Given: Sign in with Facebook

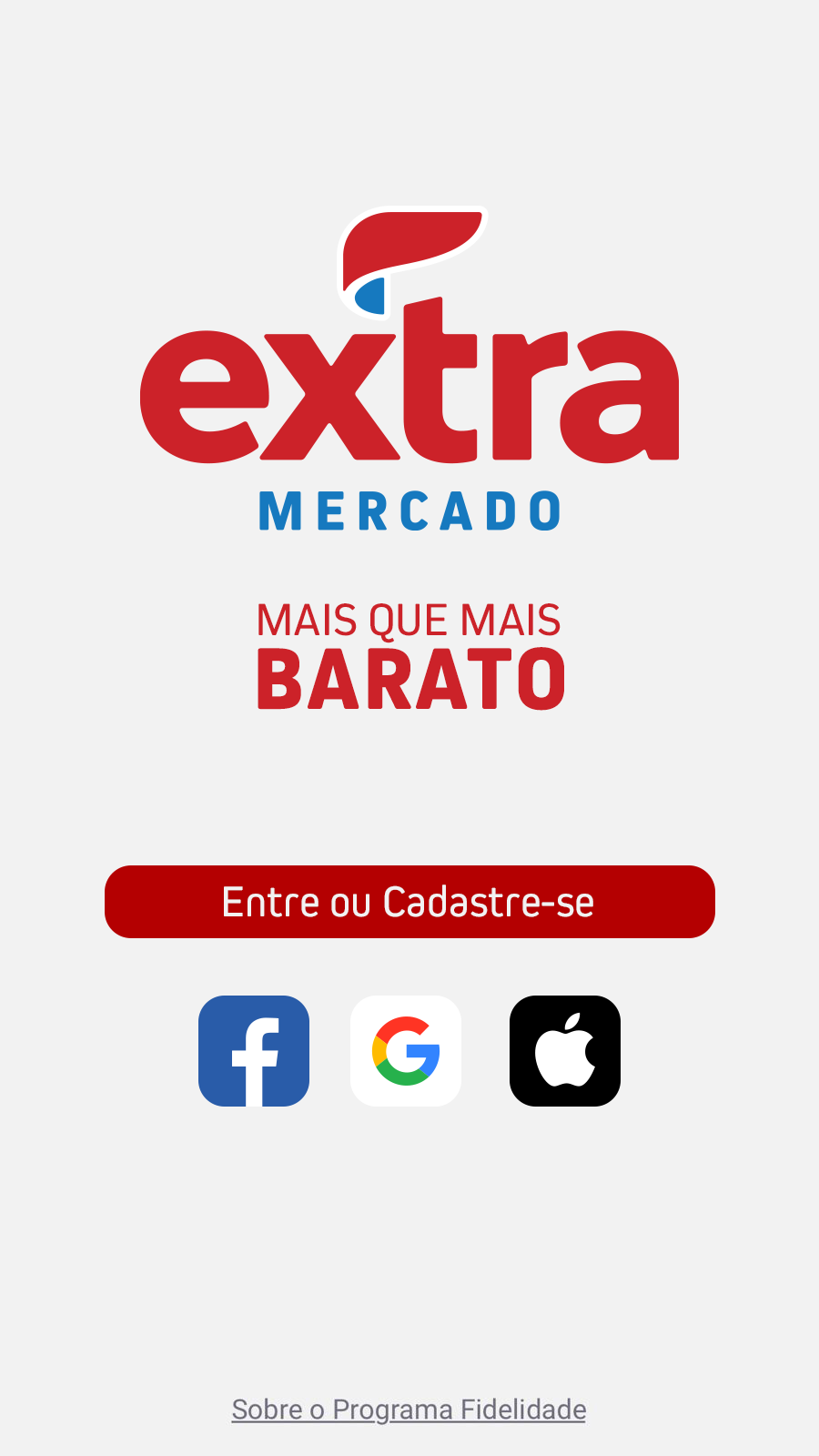Looking at the screenshot, I should point(254,1051).
